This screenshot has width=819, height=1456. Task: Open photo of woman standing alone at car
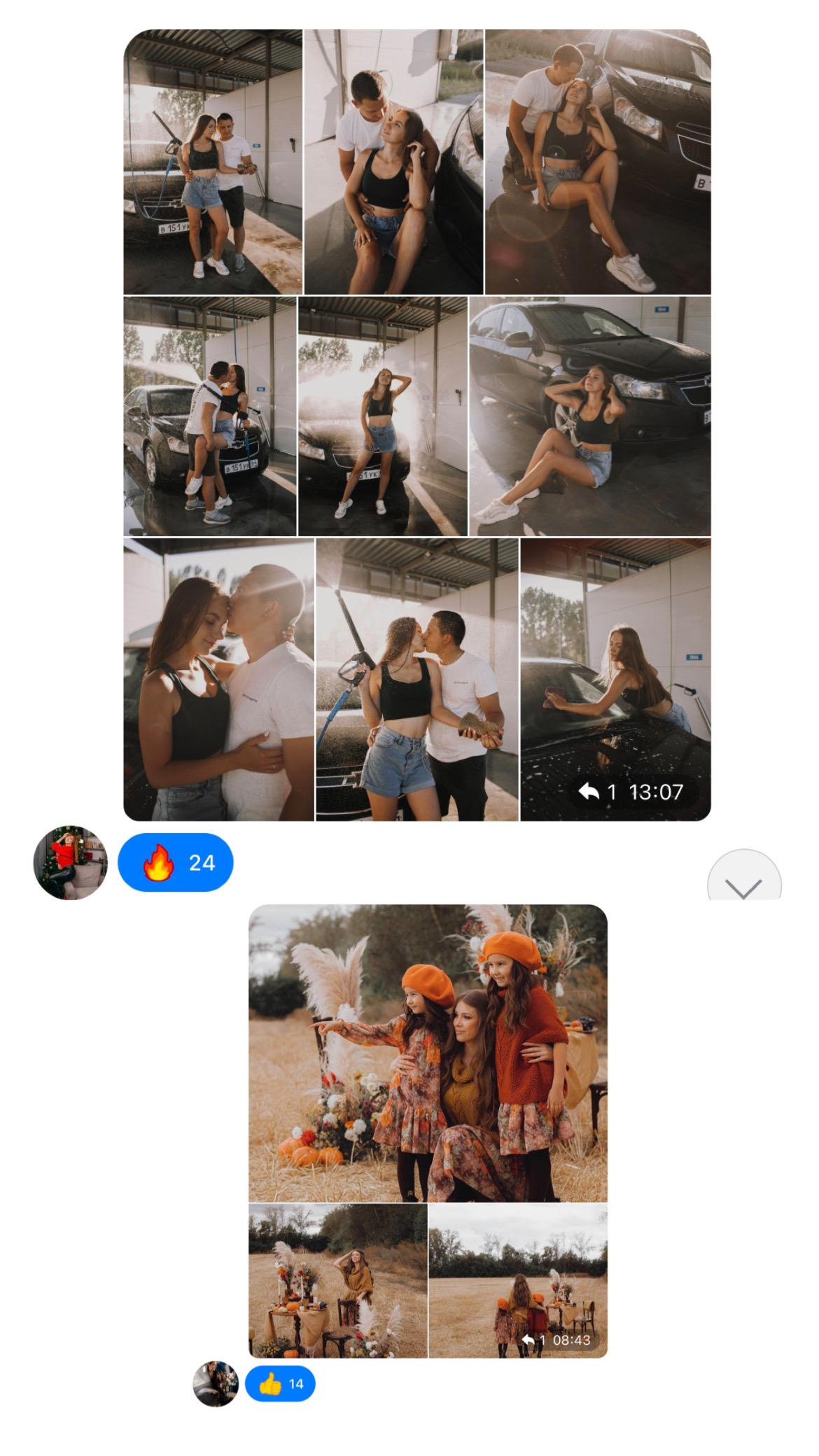coord(382,416)
